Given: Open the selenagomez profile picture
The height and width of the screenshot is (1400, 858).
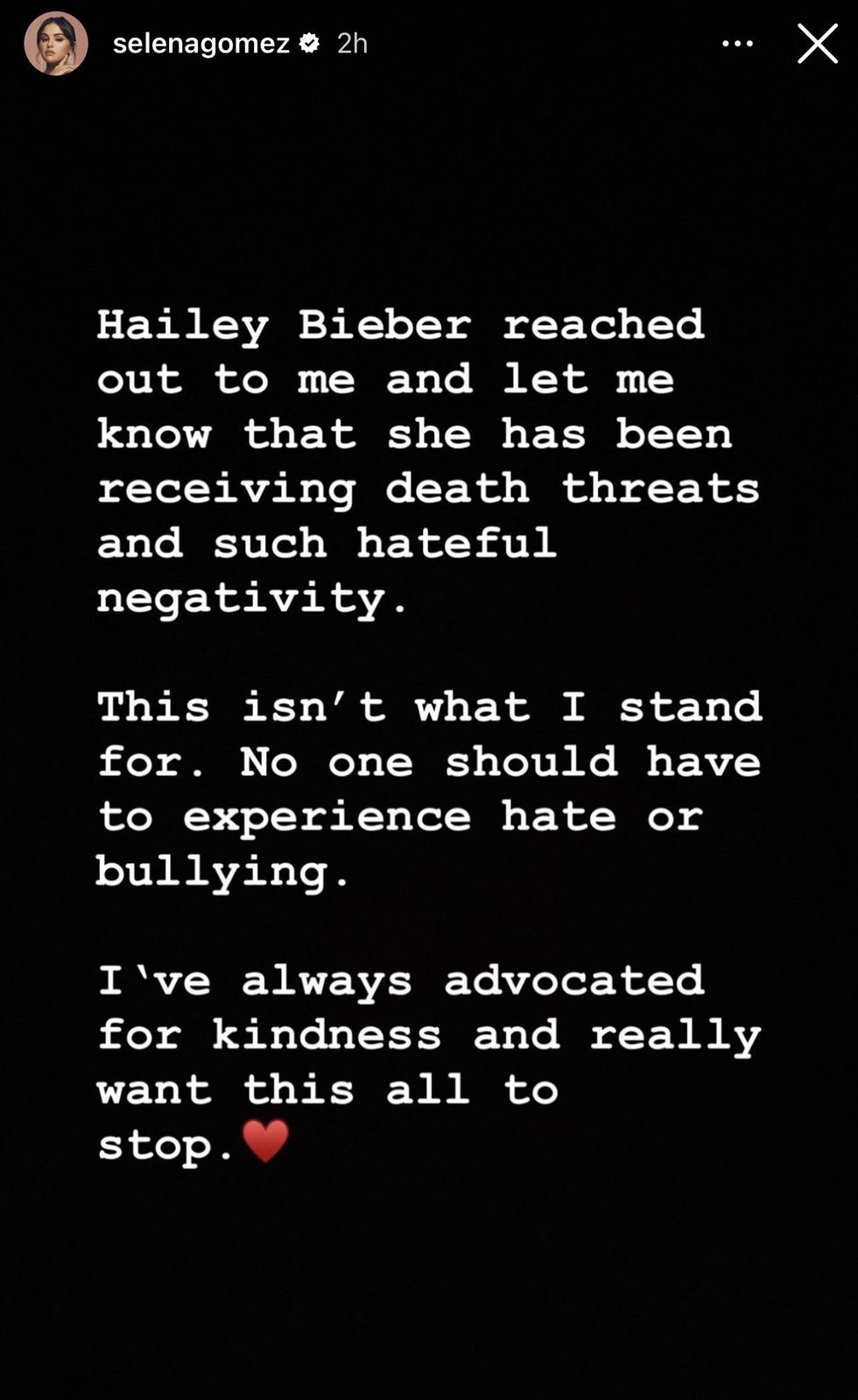Looking at the screenshot, I should (56, 43).
